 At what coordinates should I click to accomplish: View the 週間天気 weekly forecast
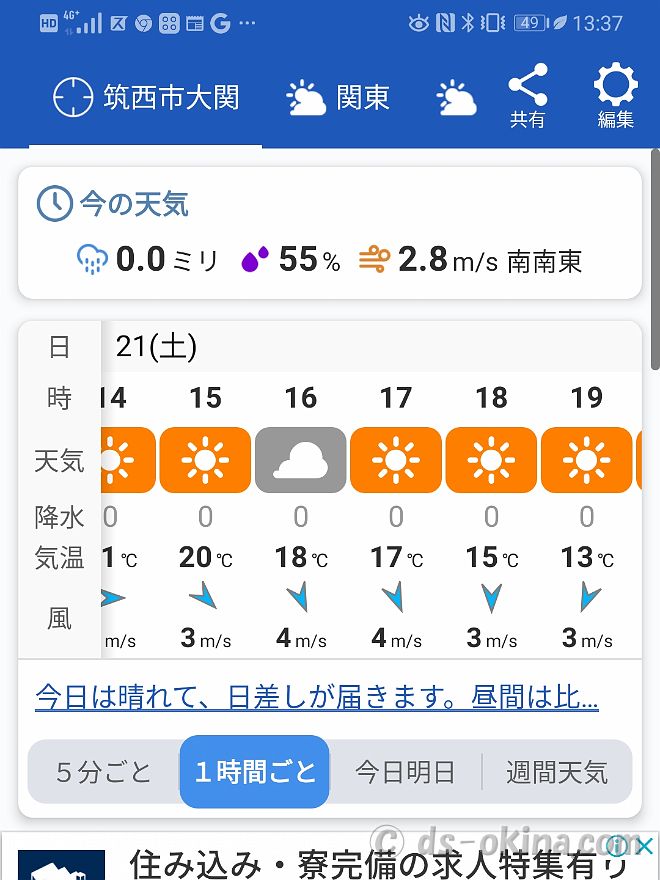[556, 772]
